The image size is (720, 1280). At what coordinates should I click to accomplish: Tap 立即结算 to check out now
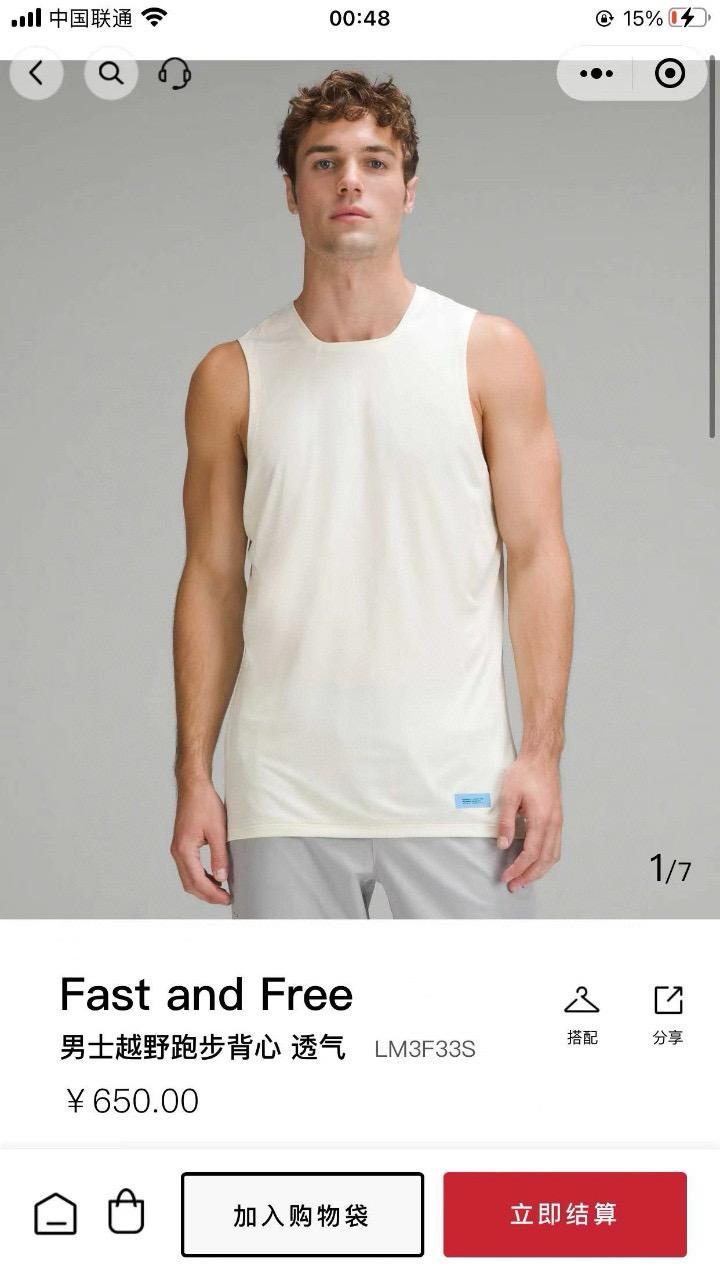pos(565,1215)
